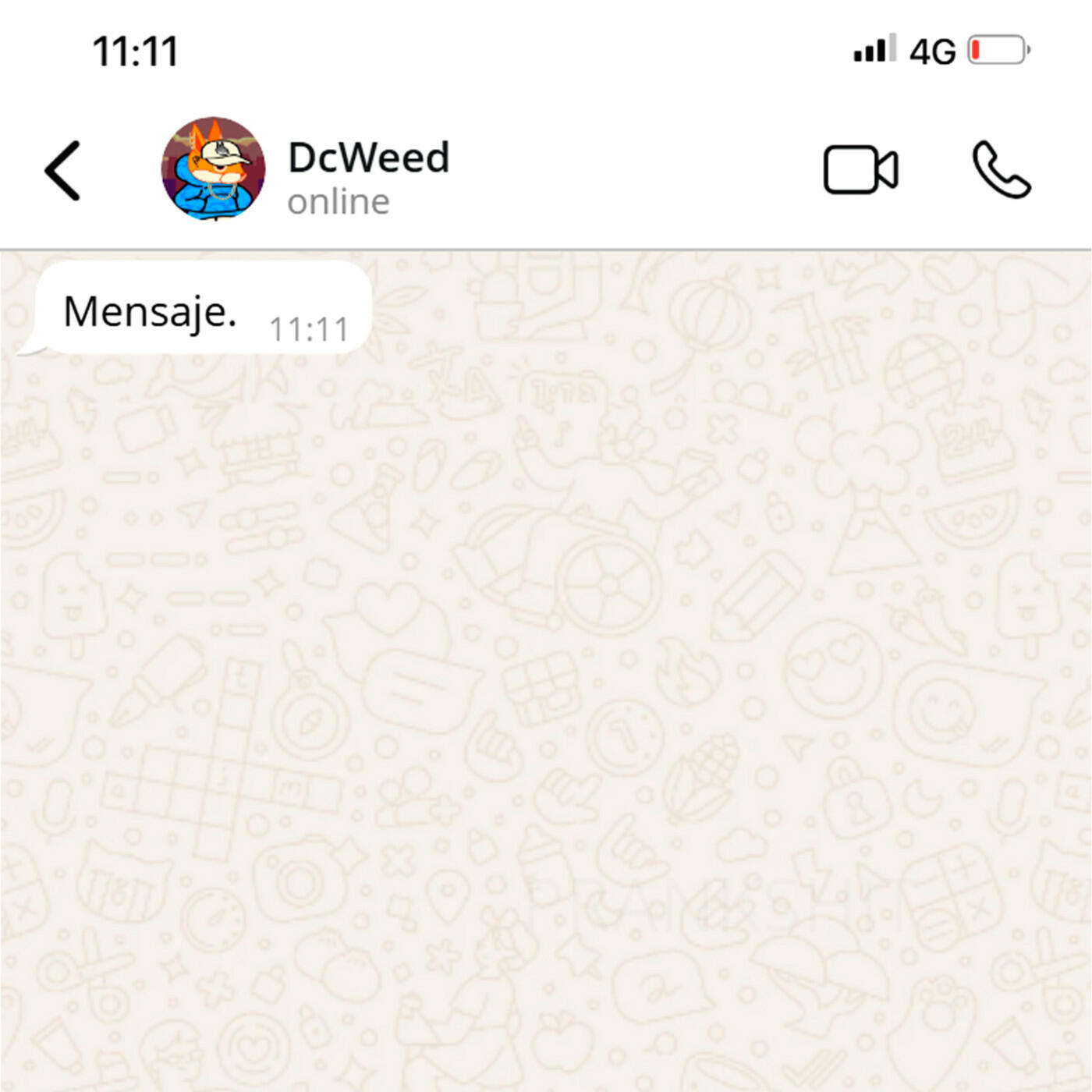Go back to the chat list

62,170
